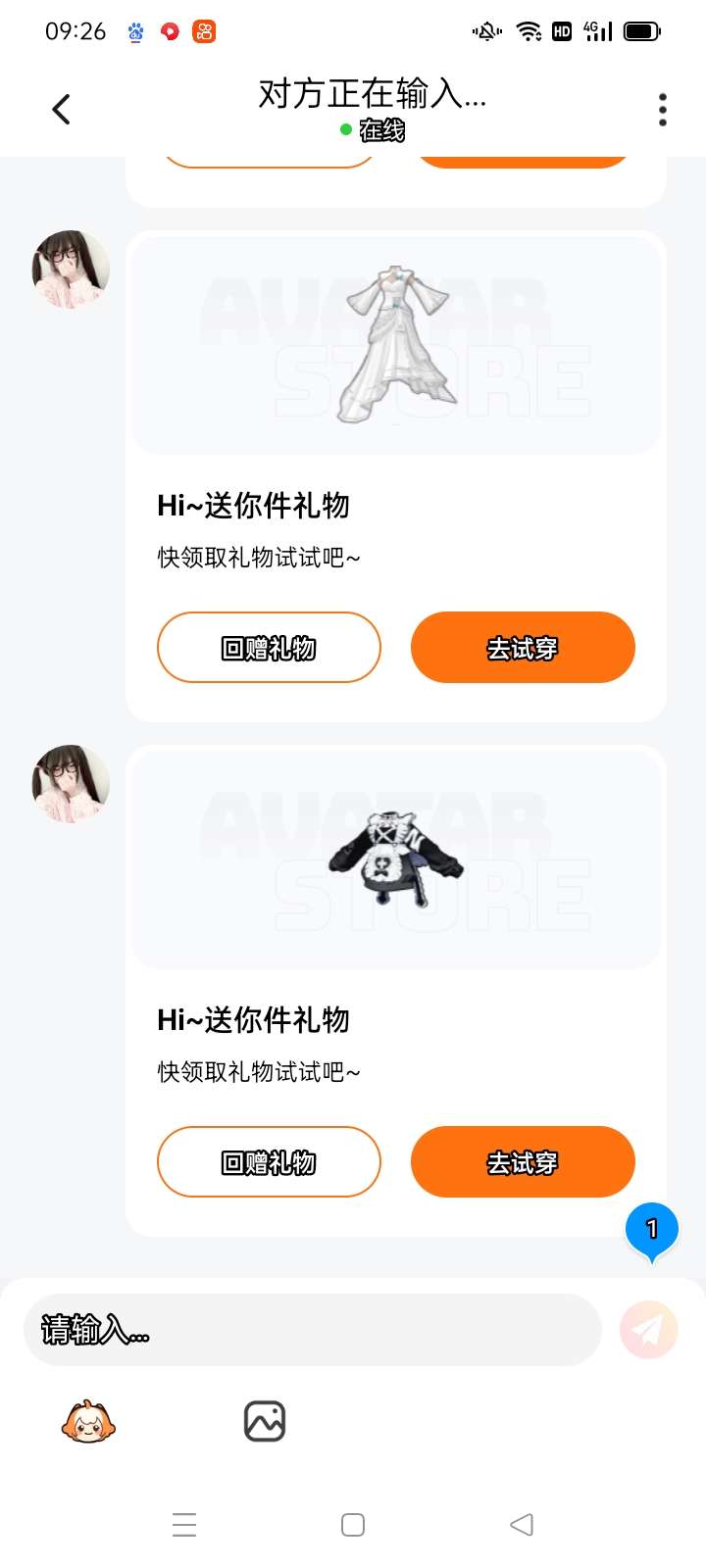706x1568 pixels.
Task: Go back using the header arrow
Action: pos(61,109)
